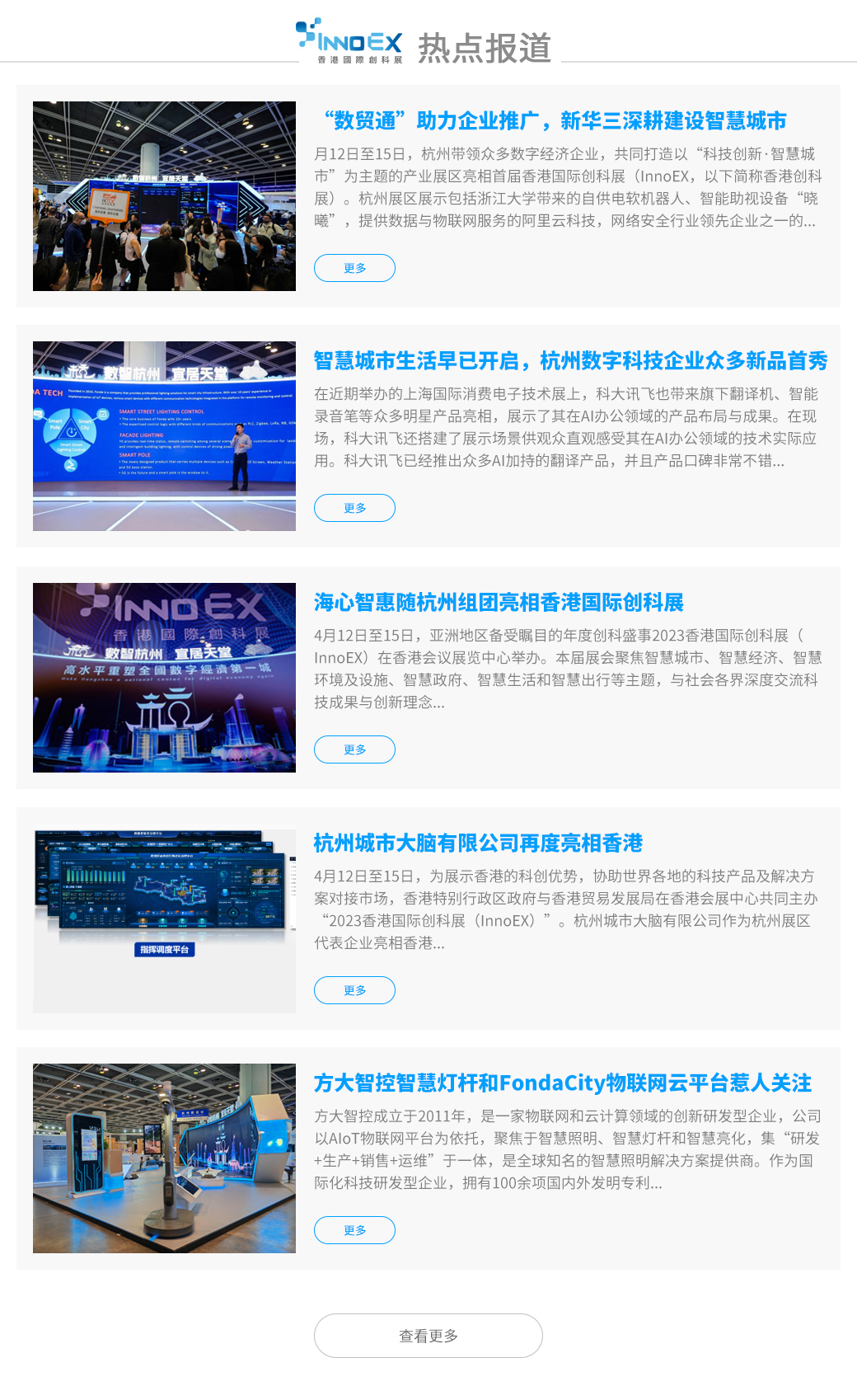Image resolution: width=857 pixels, height=1400 pixels.
Task: Open 更多 for 杭州城市大脑 article
Action: point(354,990)
